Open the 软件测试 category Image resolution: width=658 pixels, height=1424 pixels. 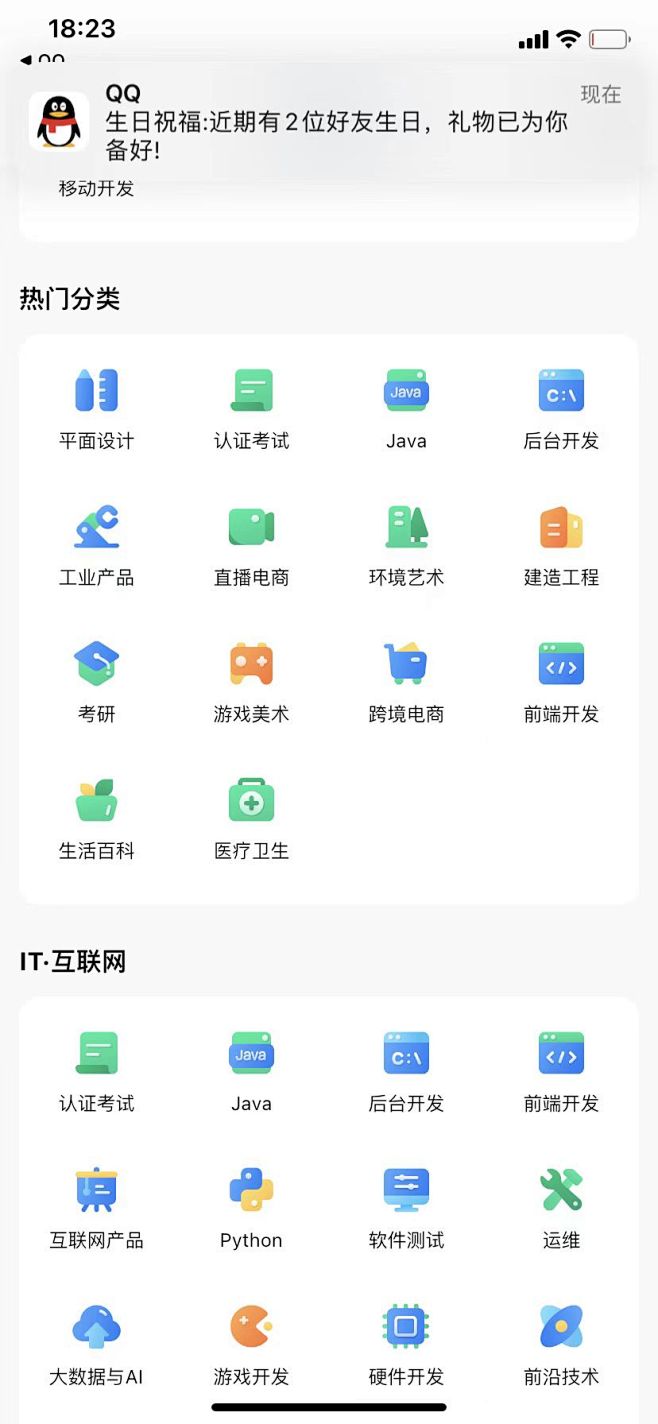point(406,1209)
